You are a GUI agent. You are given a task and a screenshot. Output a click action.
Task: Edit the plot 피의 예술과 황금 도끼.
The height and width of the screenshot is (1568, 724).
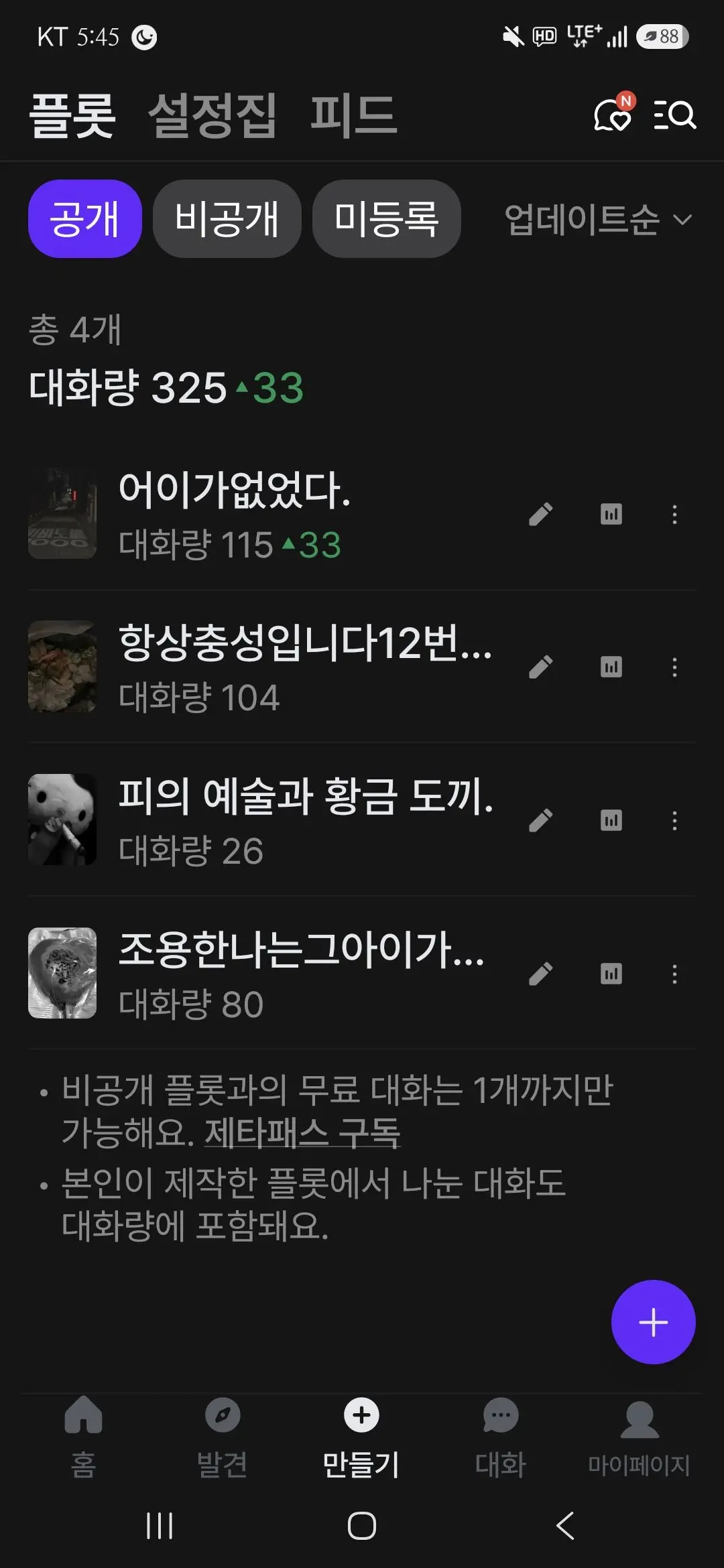click(x=540, y=820)
